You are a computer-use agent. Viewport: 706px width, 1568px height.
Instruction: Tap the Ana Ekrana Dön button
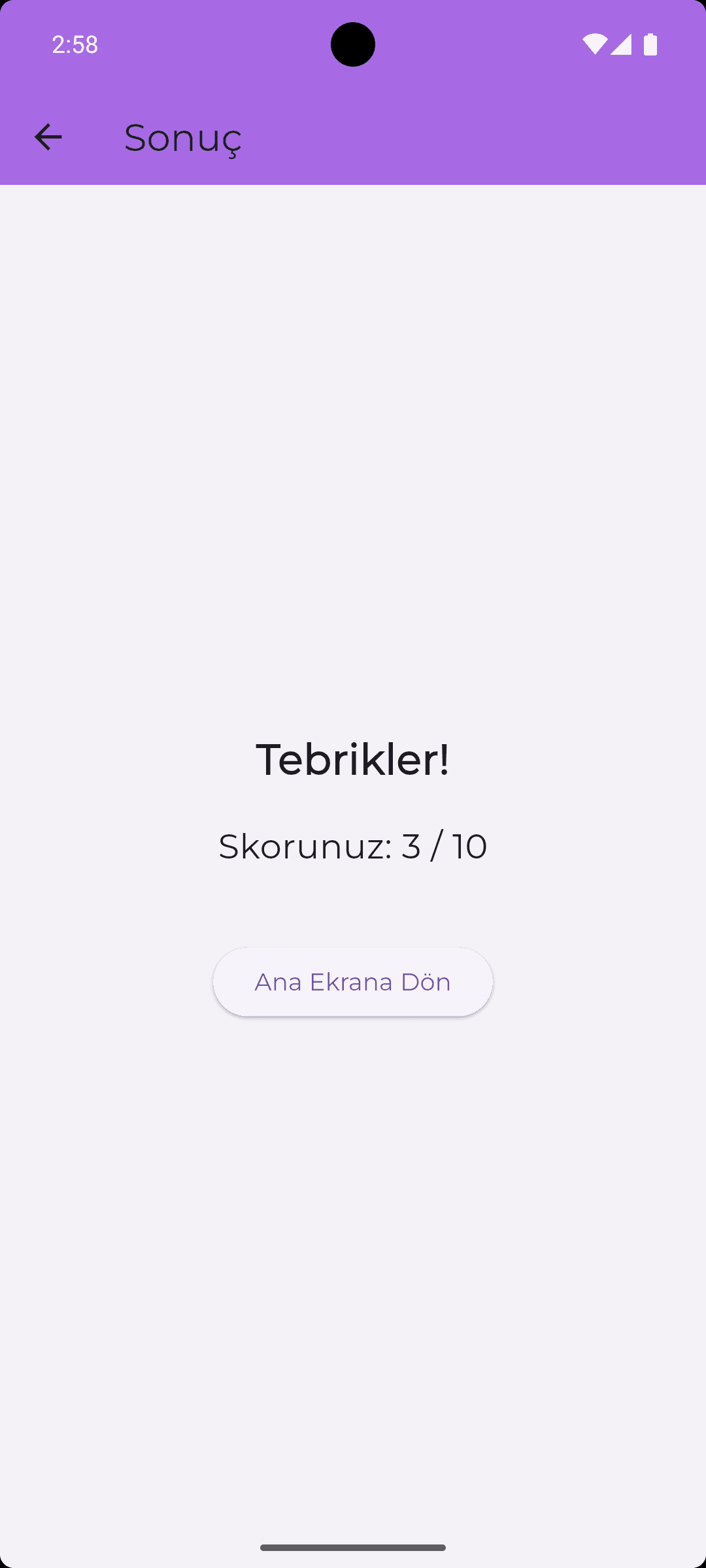point(353,982)
